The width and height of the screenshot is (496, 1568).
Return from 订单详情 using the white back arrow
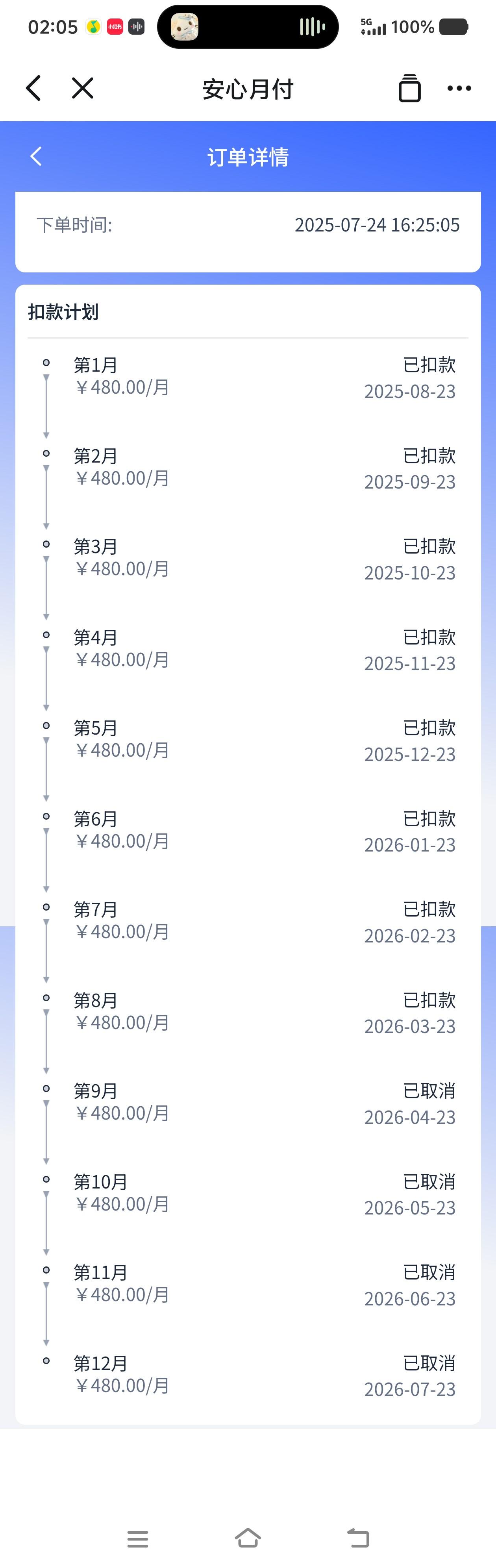pyautogui.click(x=36, y=156)
